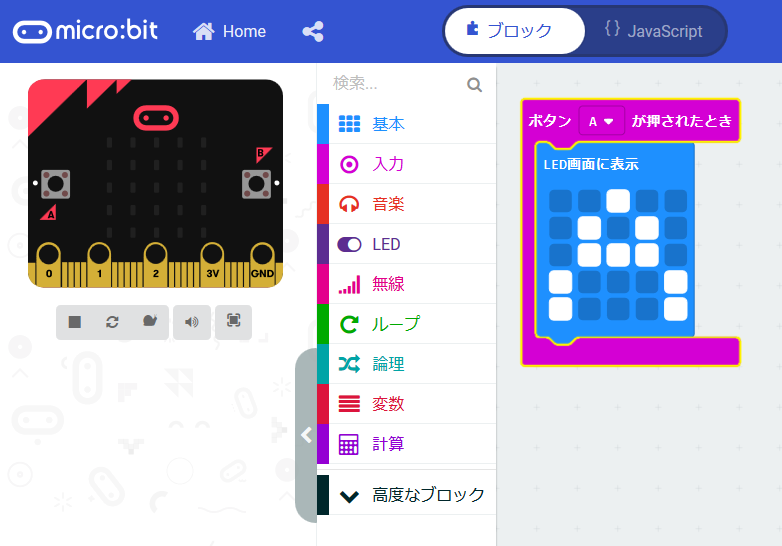Open the 無線 block category

click(x=389, y=284)
